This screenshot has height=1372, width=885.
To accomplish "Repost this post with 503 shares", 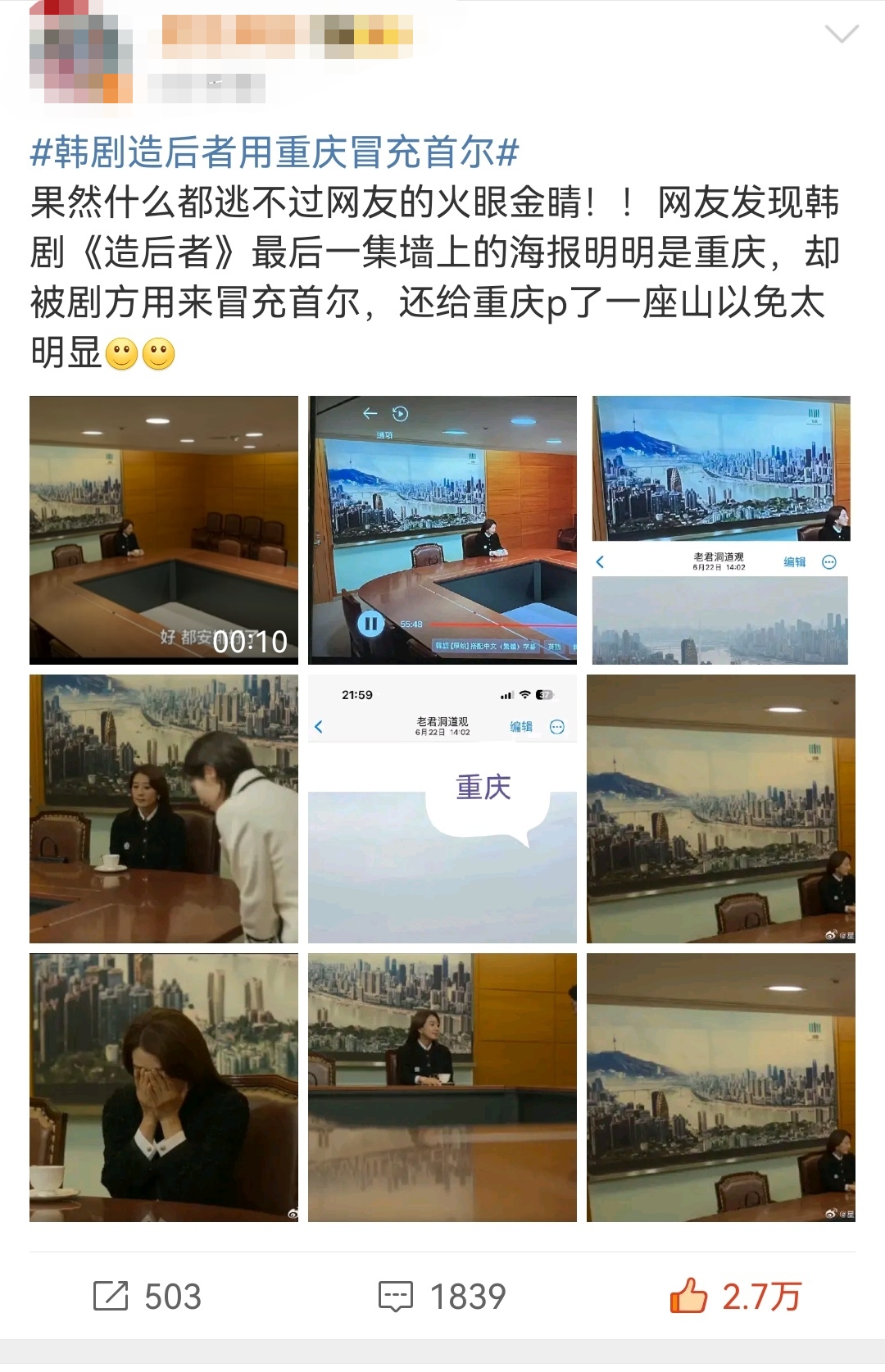I will (x=147, y=1297).
